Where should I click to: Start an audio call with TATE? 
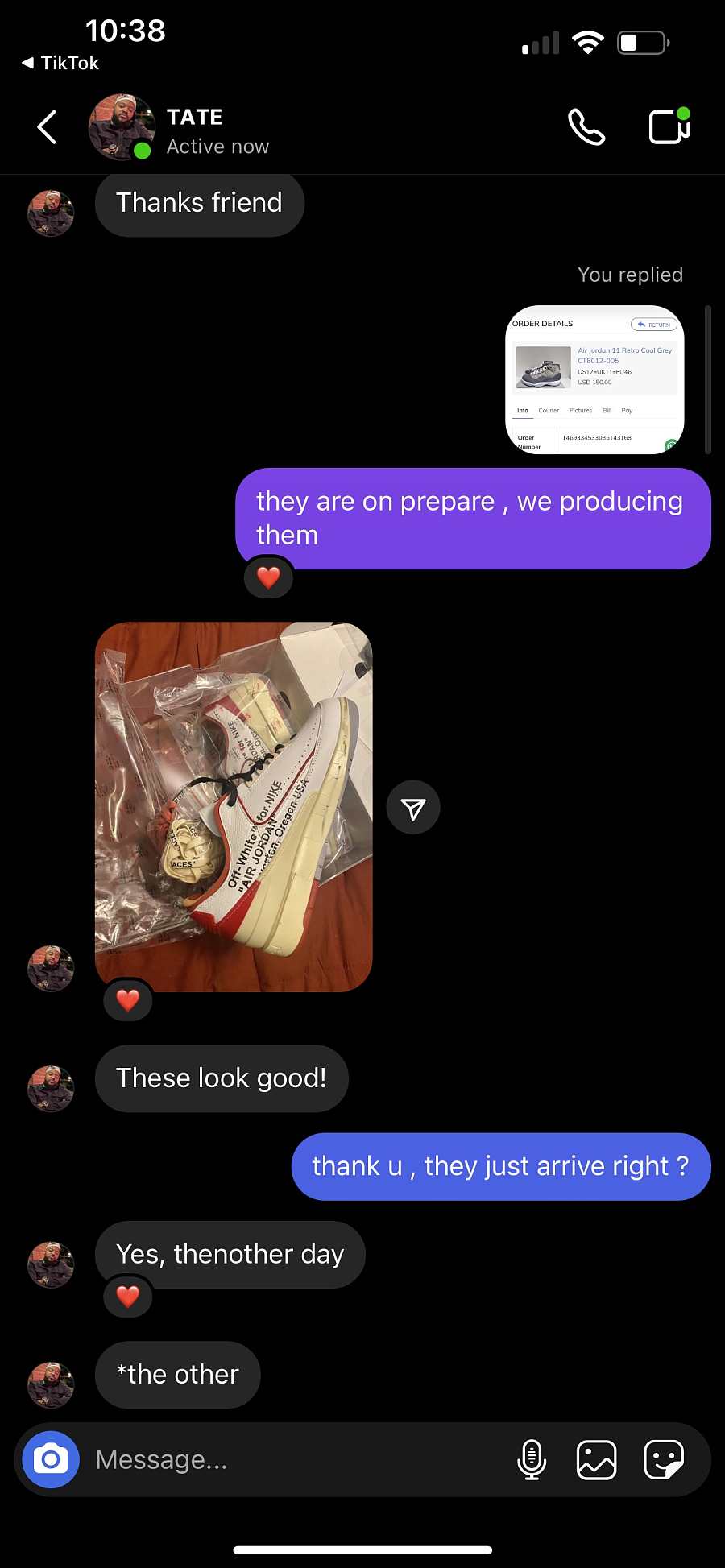pyautogui.click(x=586, y=127)
